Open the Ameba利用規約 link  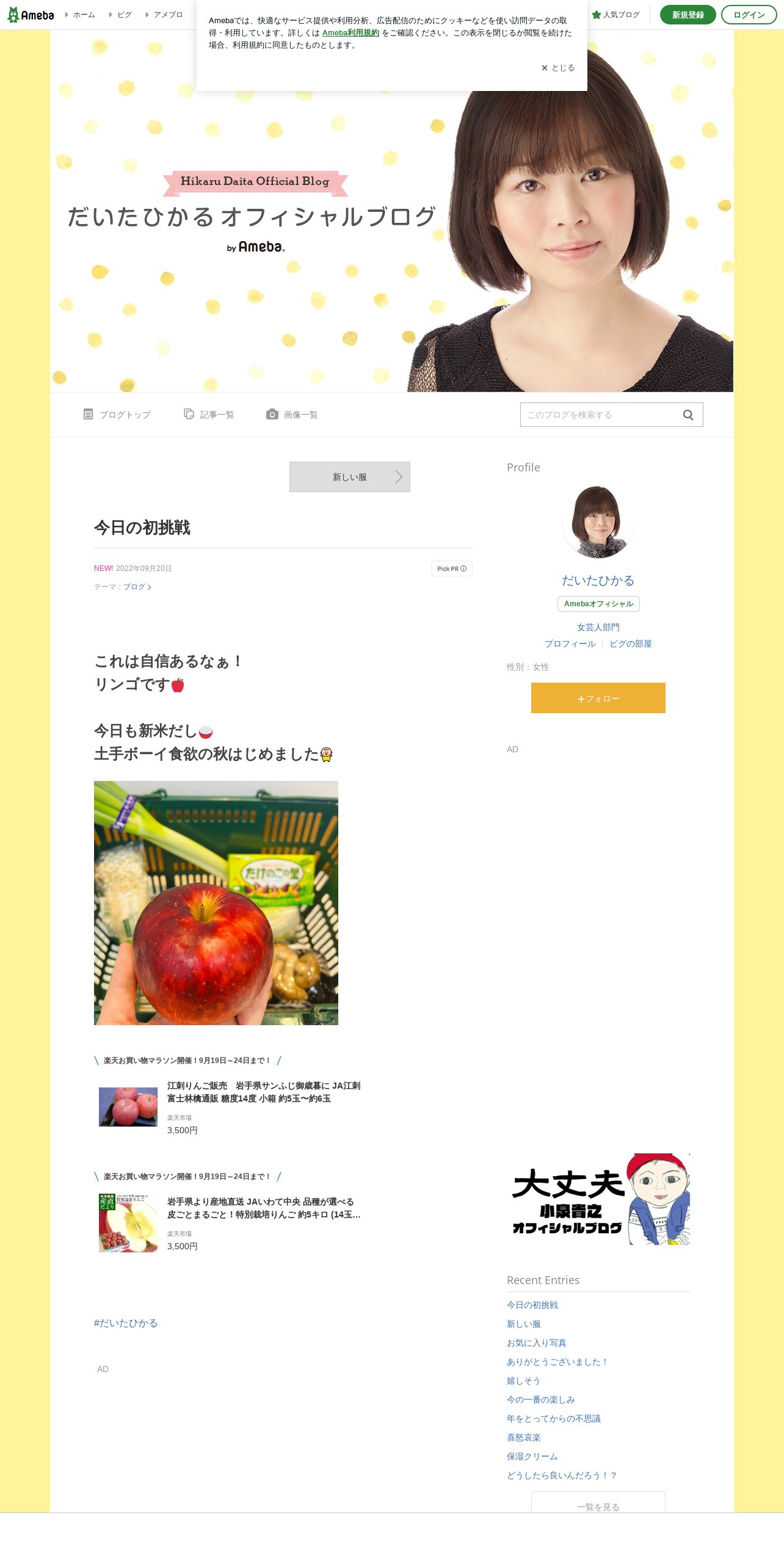click(350, 33)
